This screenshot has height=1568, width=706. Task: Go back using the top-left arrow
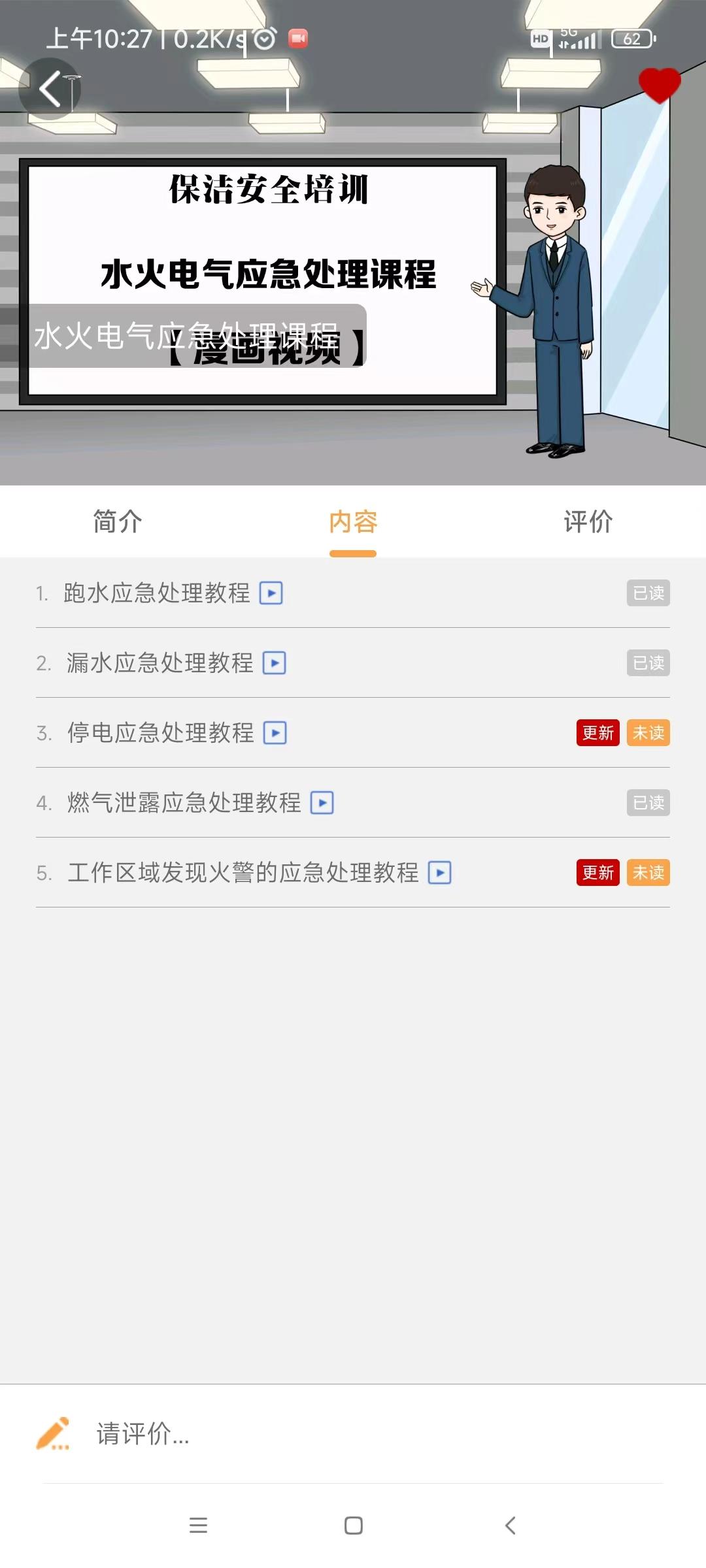coord(50,89)
